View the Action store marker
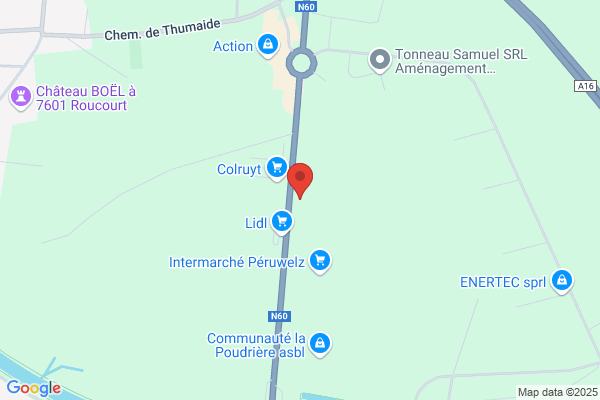 click(x=268, y=45)
